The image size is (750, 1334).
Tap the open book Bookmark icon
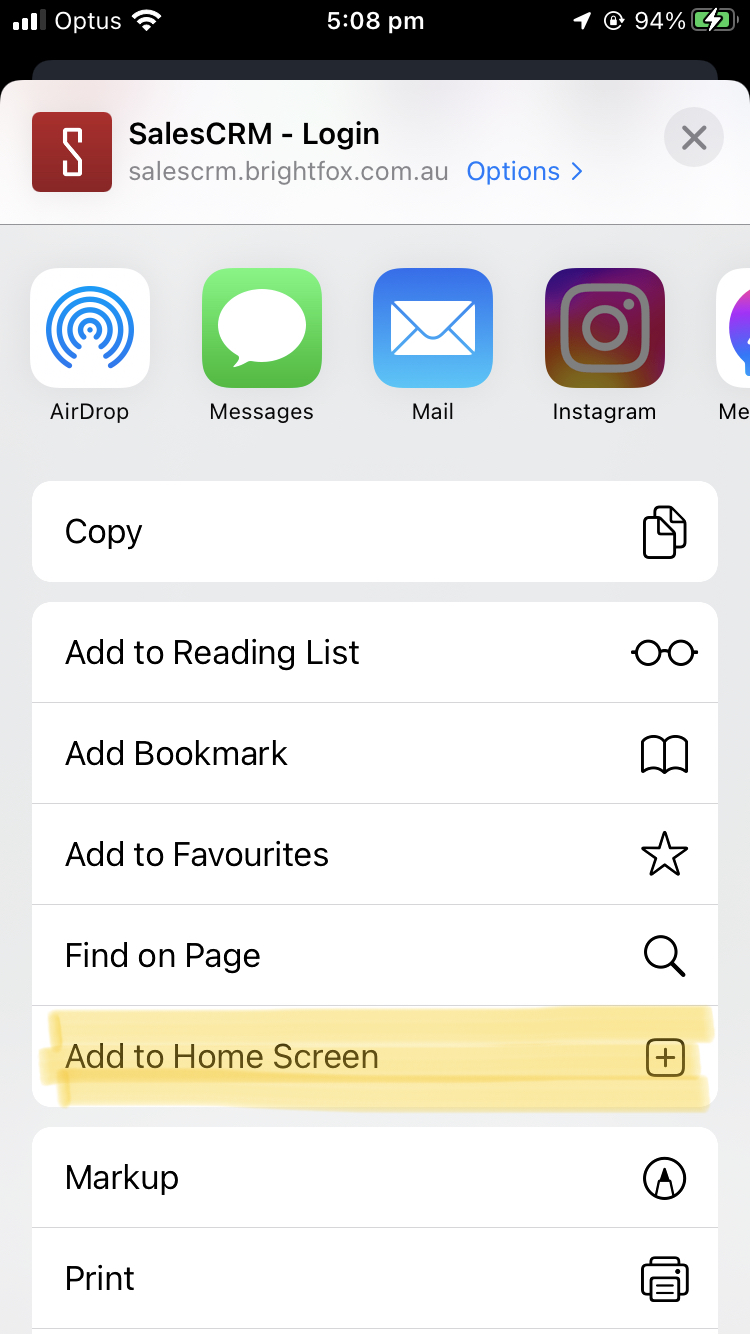click(x=664, y=753)
